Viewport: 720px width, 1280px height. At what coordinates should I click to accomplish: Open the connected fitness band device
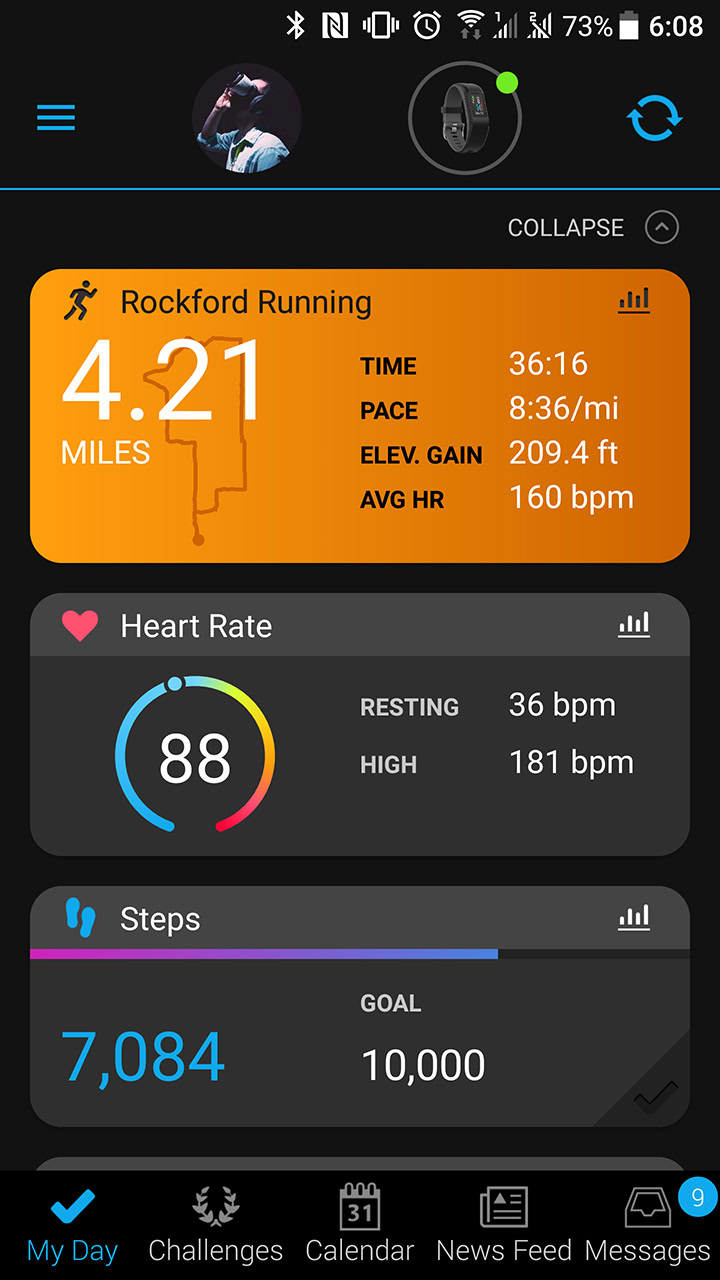point(465,118)
